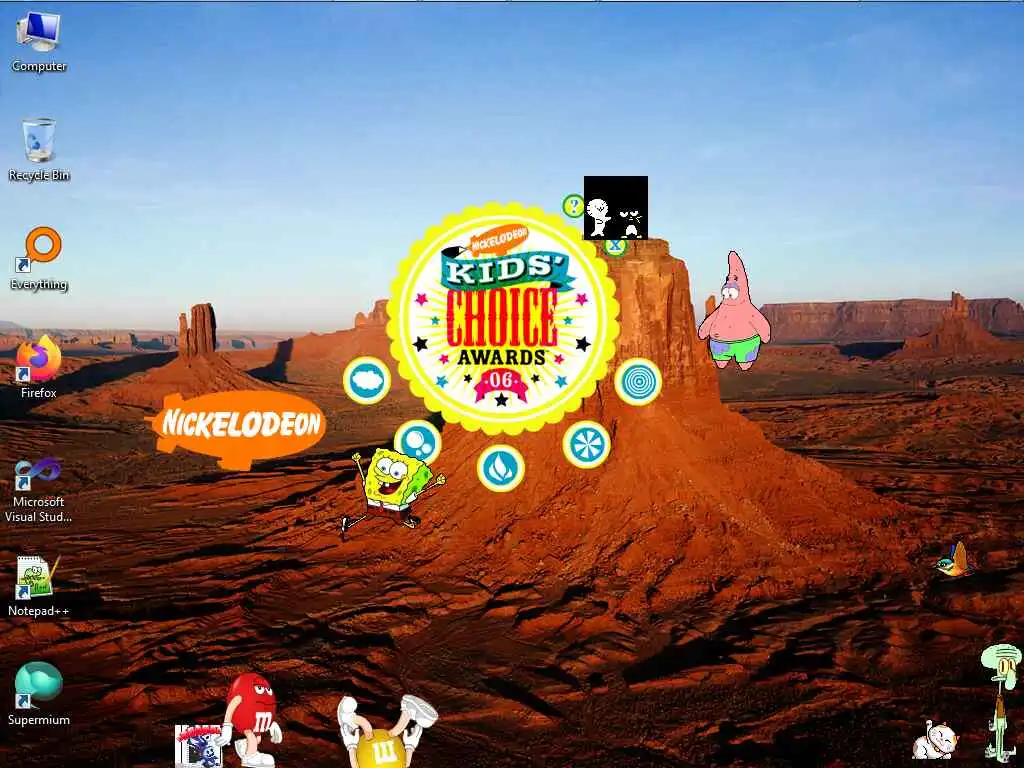Choose the concentric rings circle button

tap(638, 381)
